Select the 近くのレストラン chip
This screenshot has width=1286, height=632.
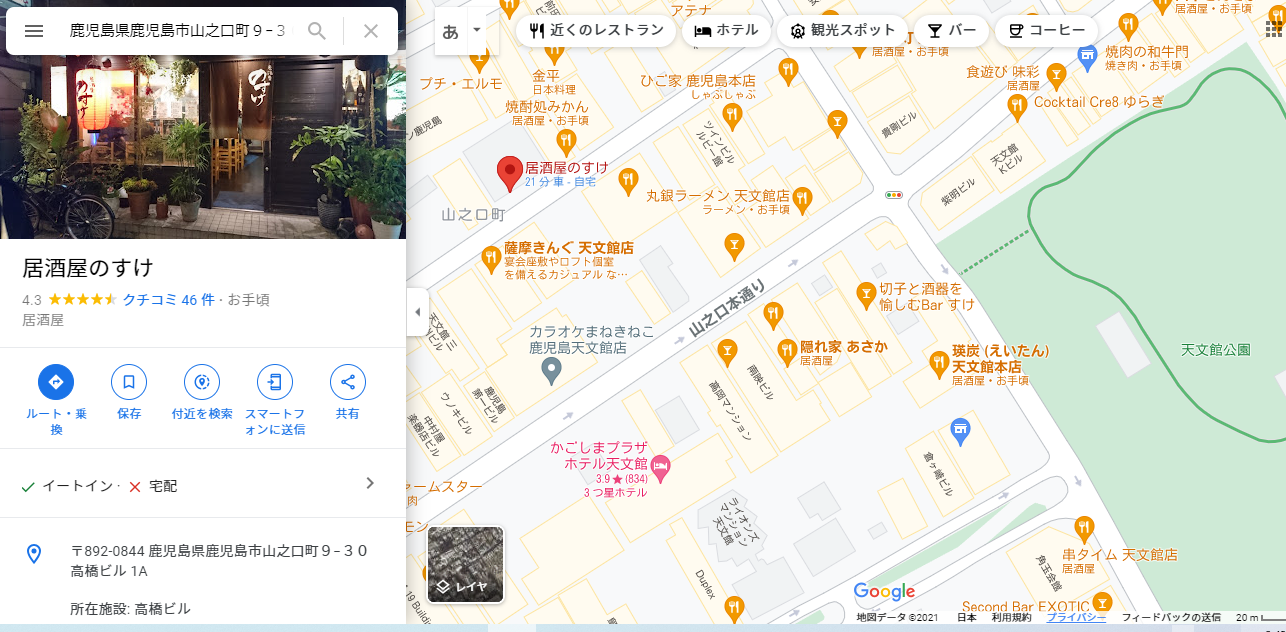597,31
